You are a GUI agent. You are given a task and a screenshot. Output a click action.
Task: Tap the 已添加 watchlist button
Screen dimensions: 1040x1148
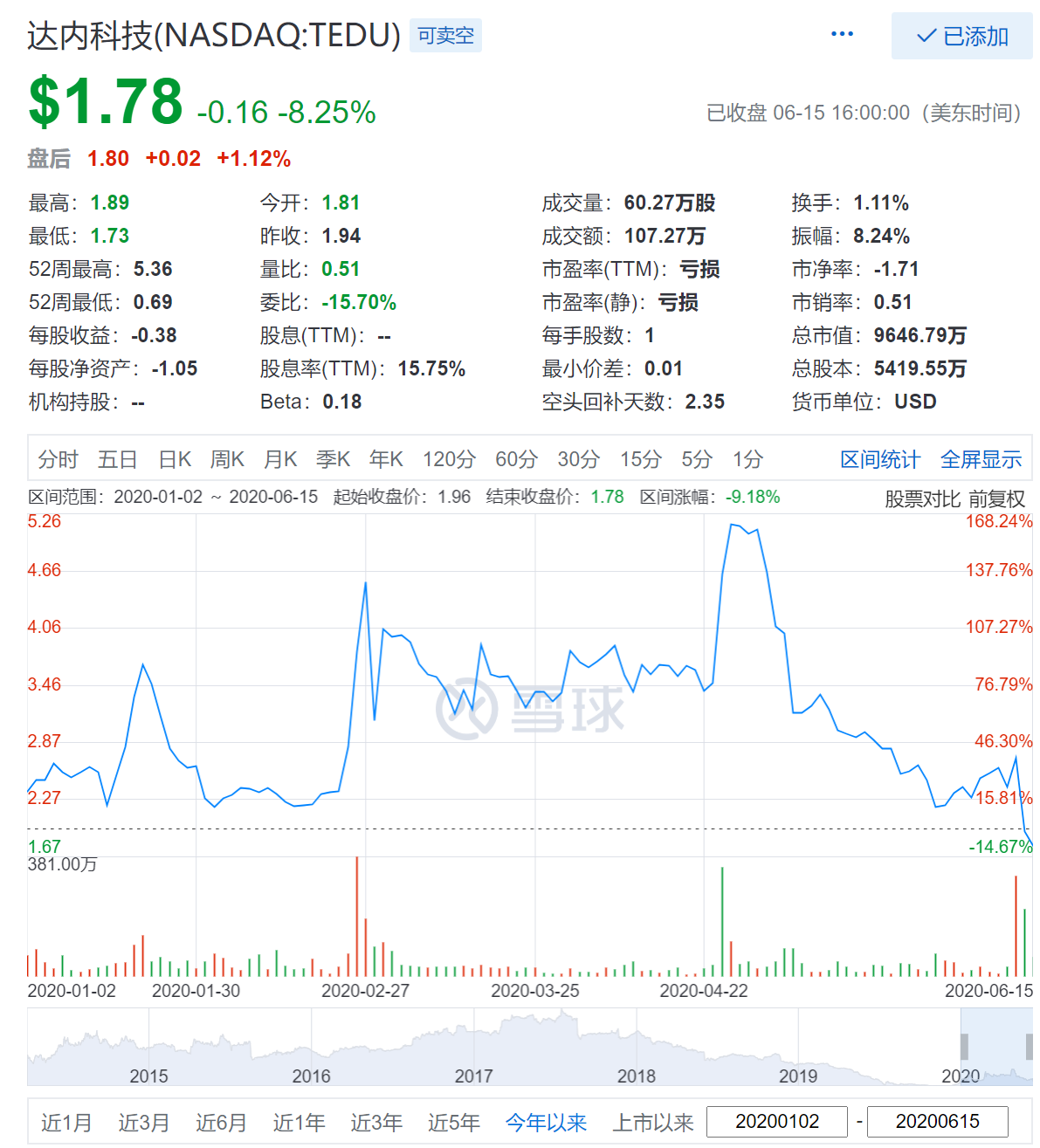click(961, 36)
